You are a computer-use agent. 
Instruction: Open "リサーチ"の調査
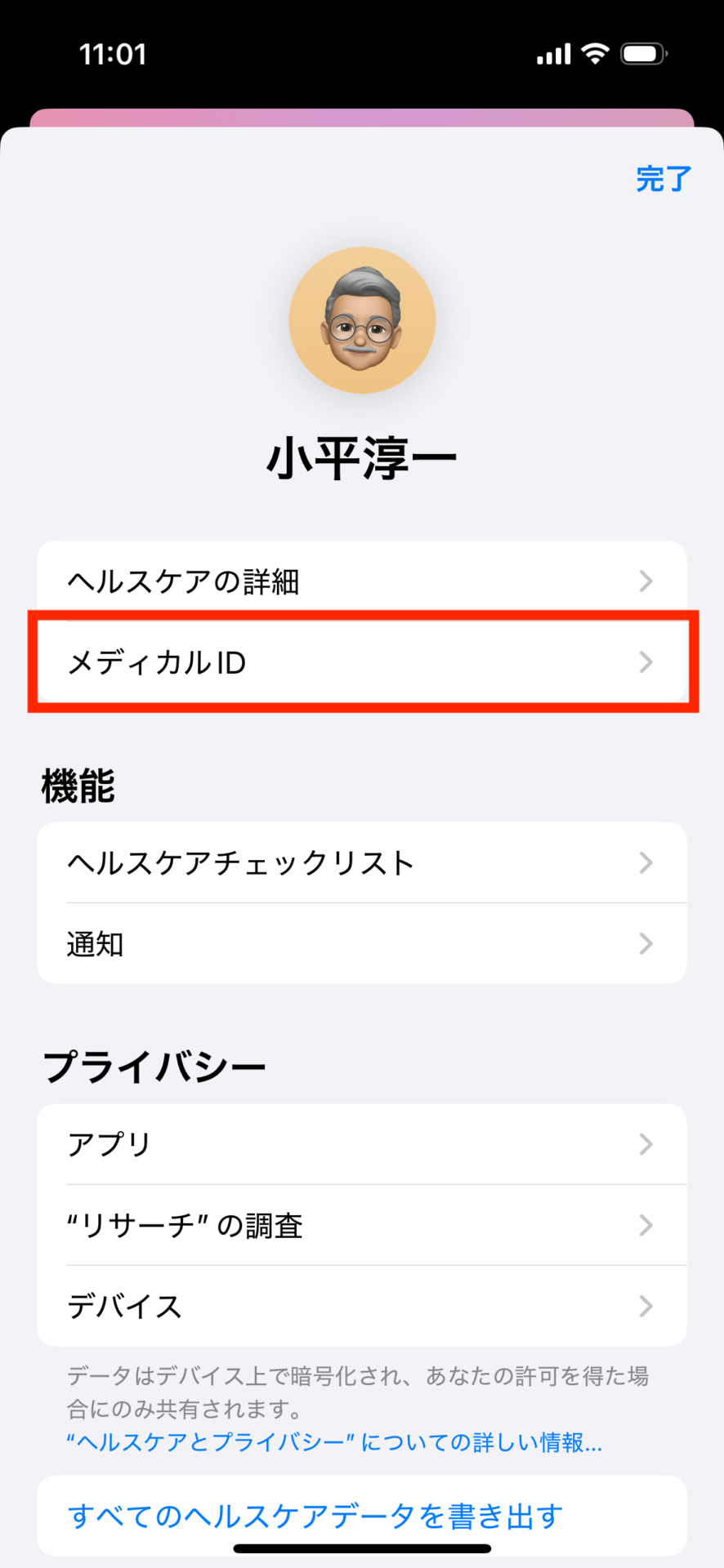361,1225
